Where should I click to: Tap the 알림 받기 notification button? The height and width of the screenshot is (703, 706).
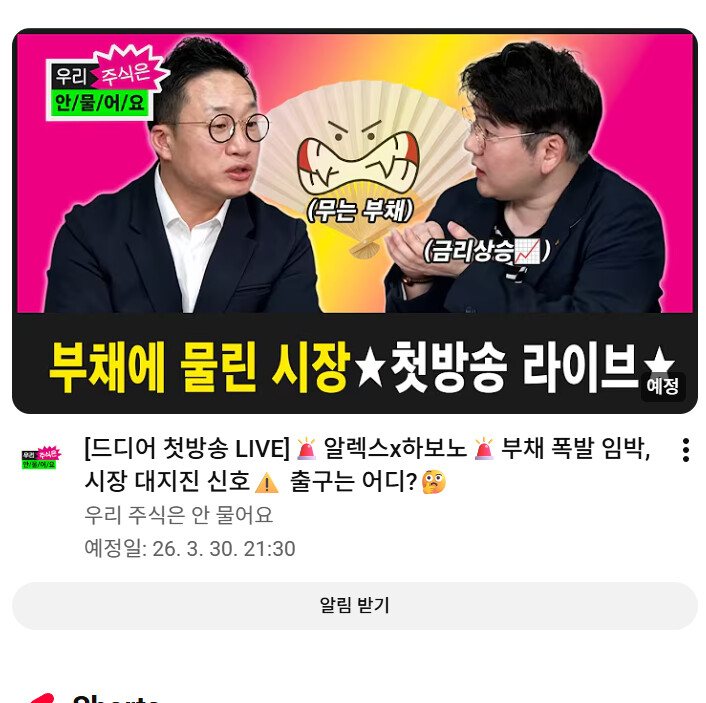click(x=355, y=605)
